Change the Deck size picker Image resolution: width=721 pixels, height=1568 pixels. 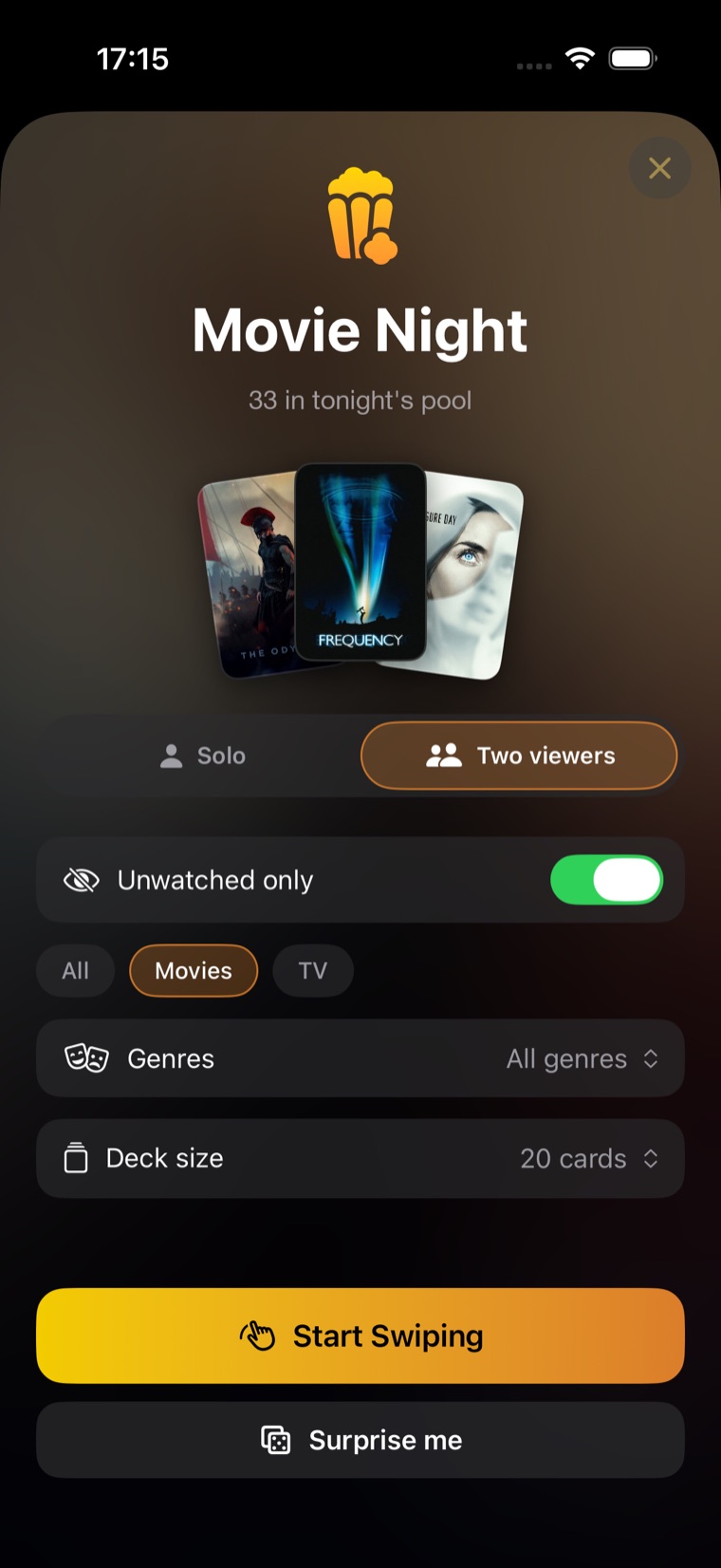tap(360, 1158)
